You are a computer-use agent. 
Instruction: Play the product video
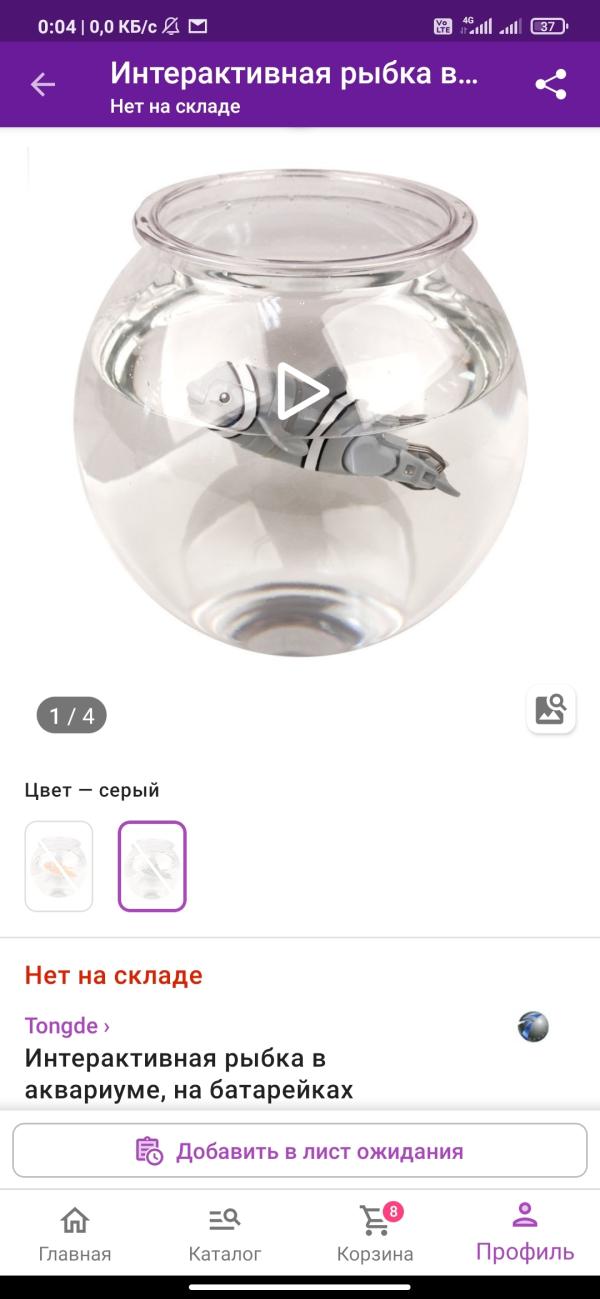point(301,391)
